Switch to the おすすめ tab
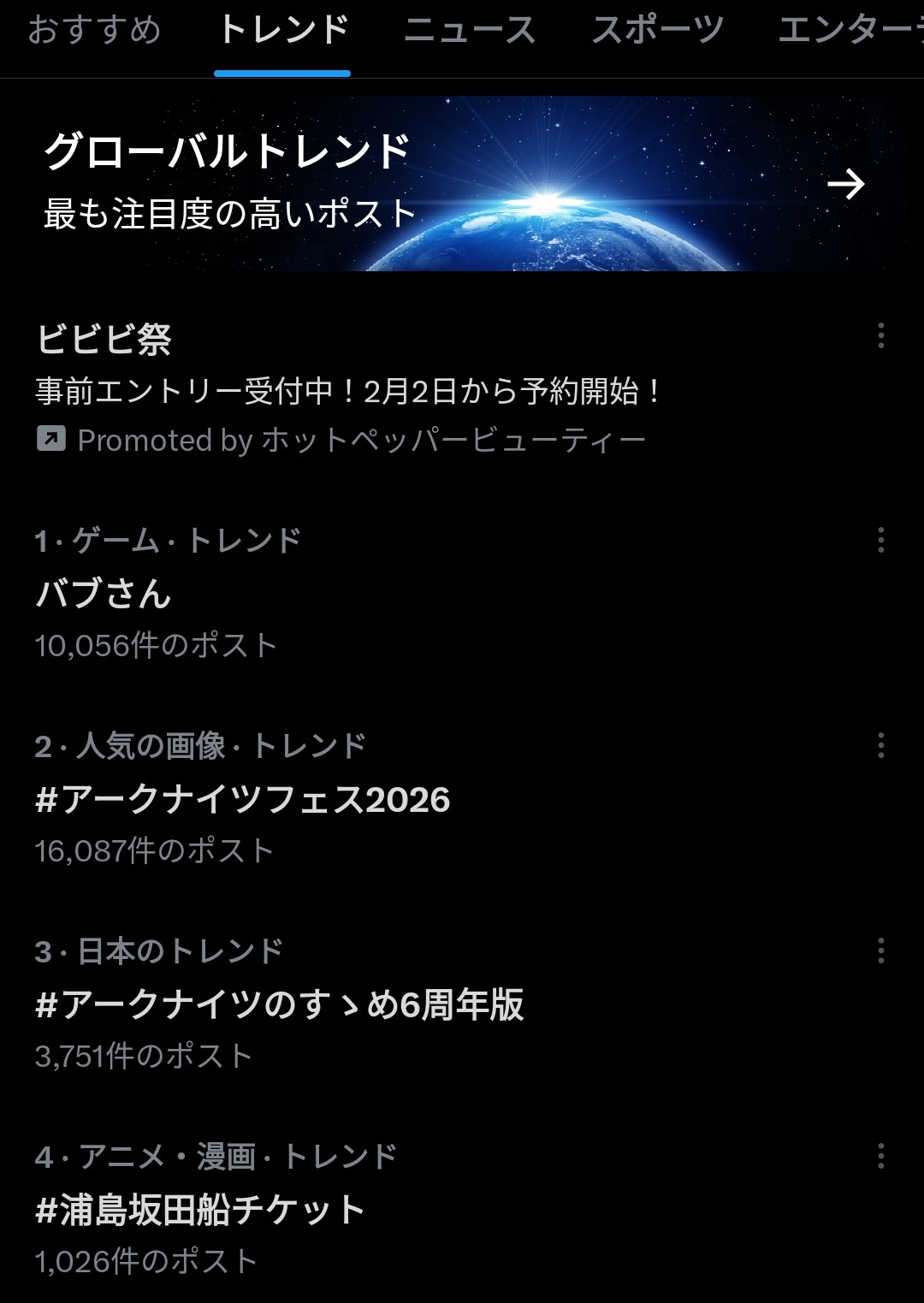The image size is (924, 1303). click(94, 31)
